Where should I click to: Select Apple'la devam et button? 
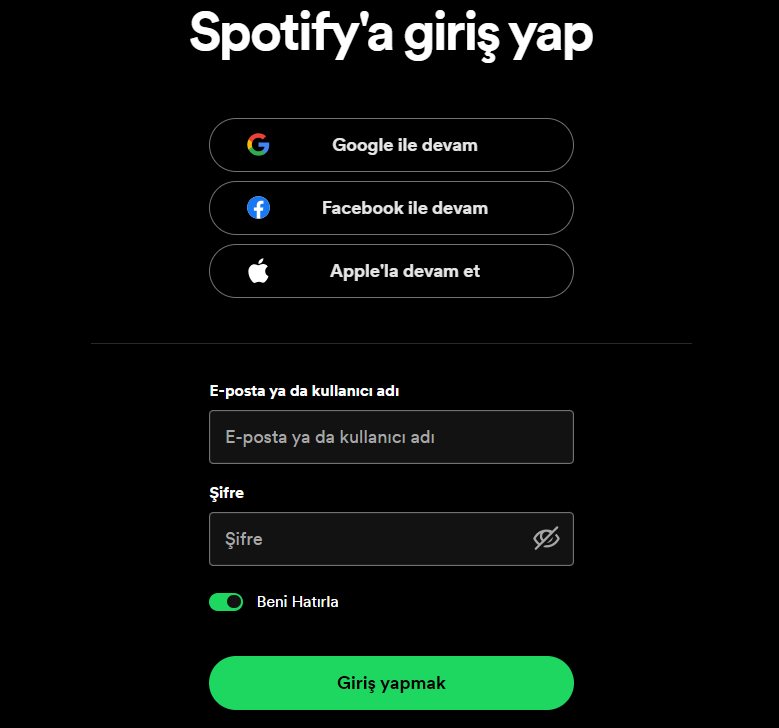[391, 271]
